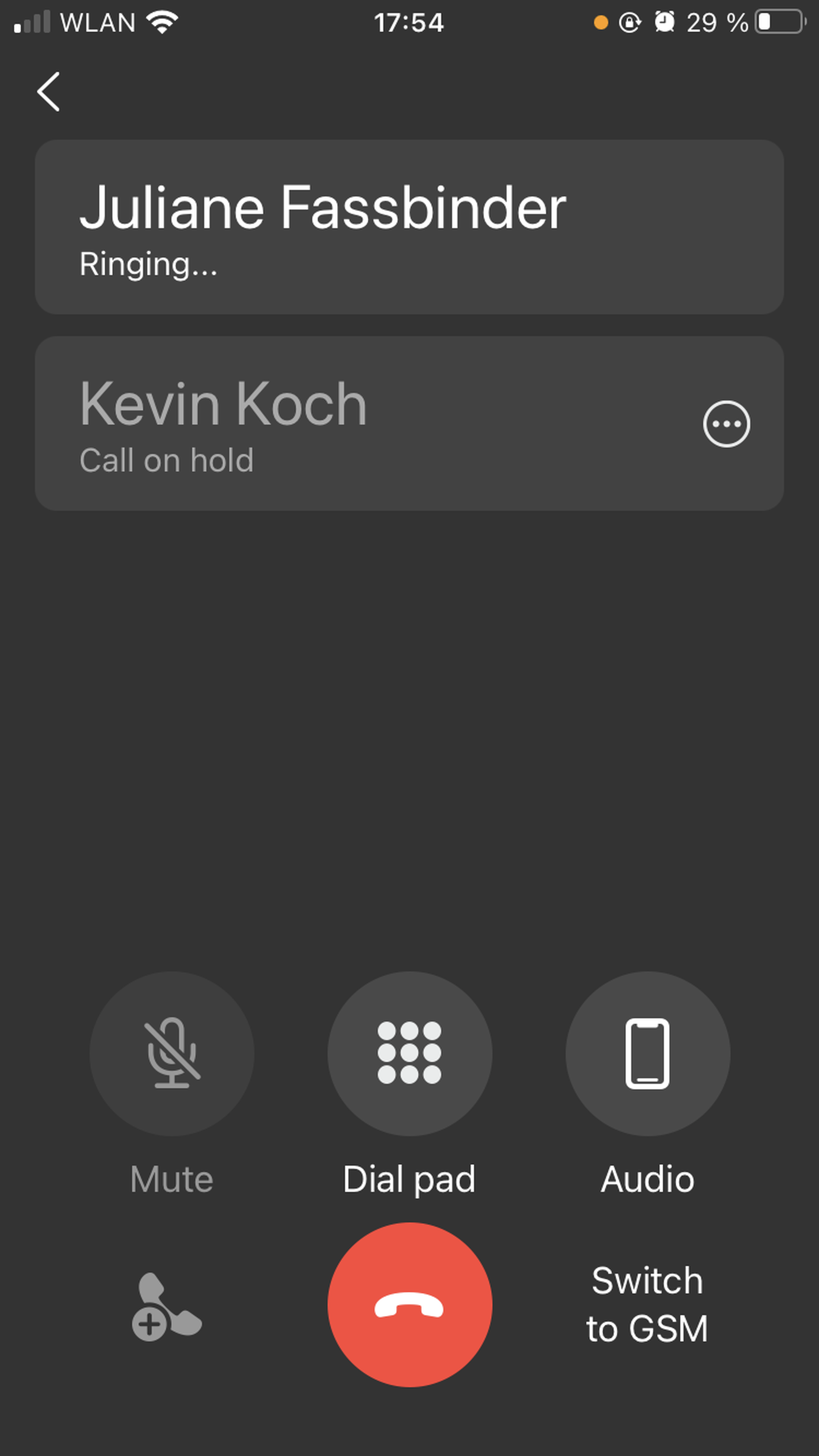
Task: Go back using the top-left arrow
Action: click(x=49, y=92)
